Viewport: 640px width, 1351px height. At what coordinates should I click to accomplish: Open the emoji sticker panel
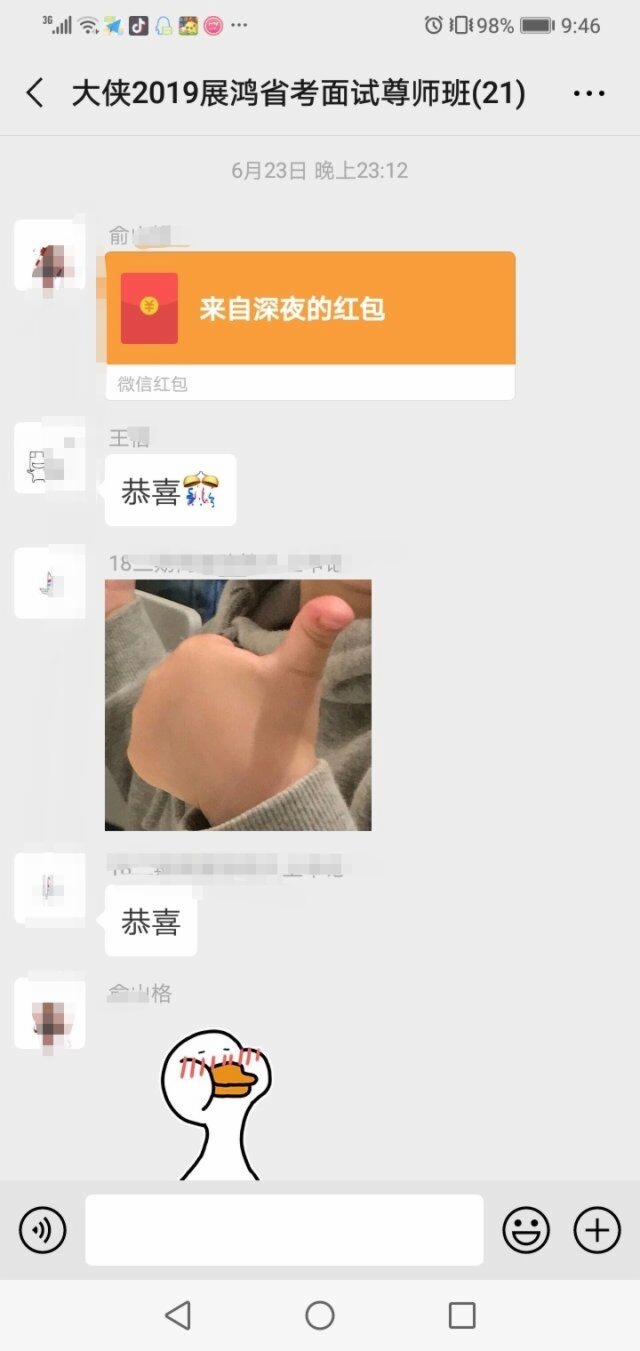click(x=526, y=1230)
